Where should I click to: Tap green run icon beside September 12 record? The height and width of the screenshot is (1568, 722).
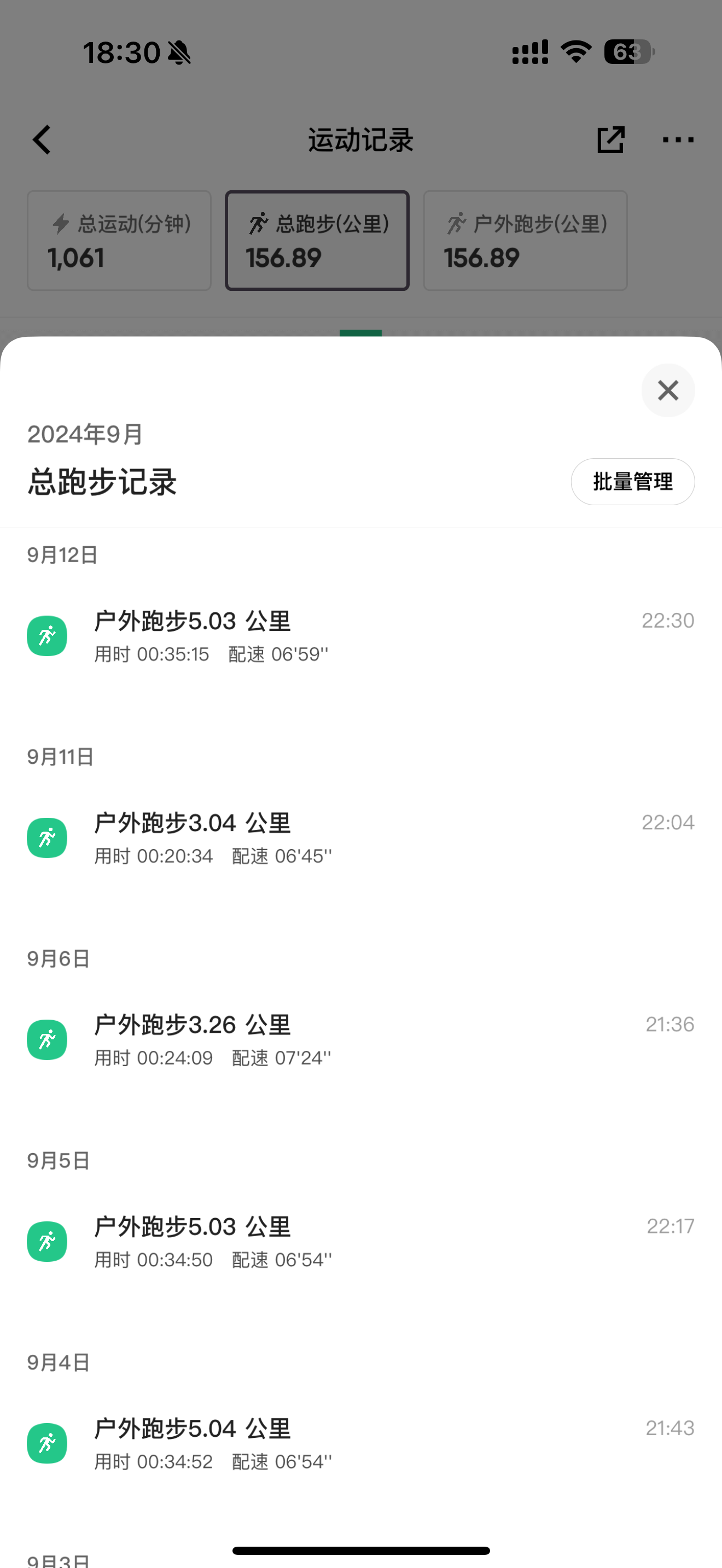(47, 635)
